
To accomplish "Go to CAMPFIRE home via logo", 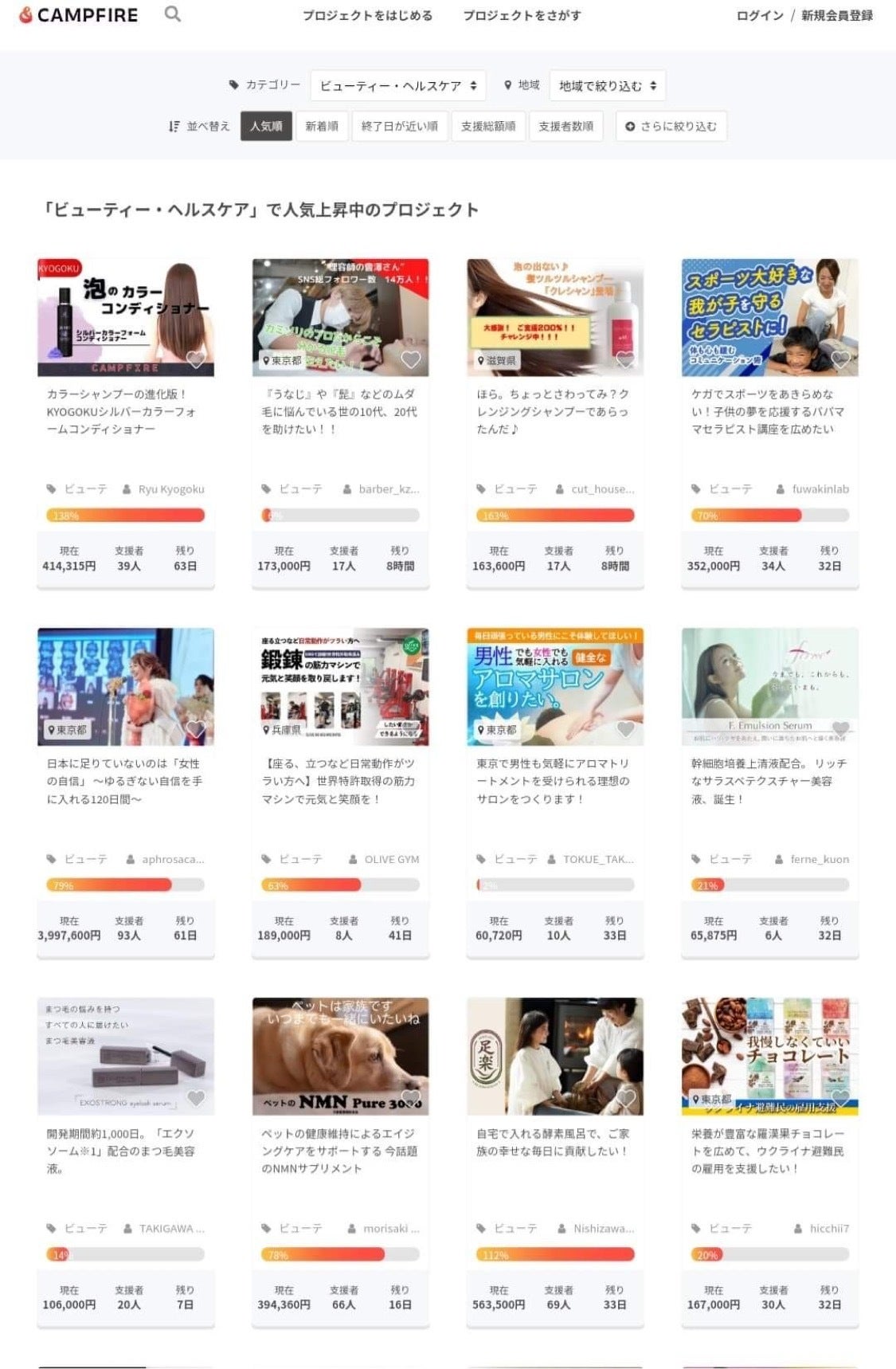I will click(78, 15).
